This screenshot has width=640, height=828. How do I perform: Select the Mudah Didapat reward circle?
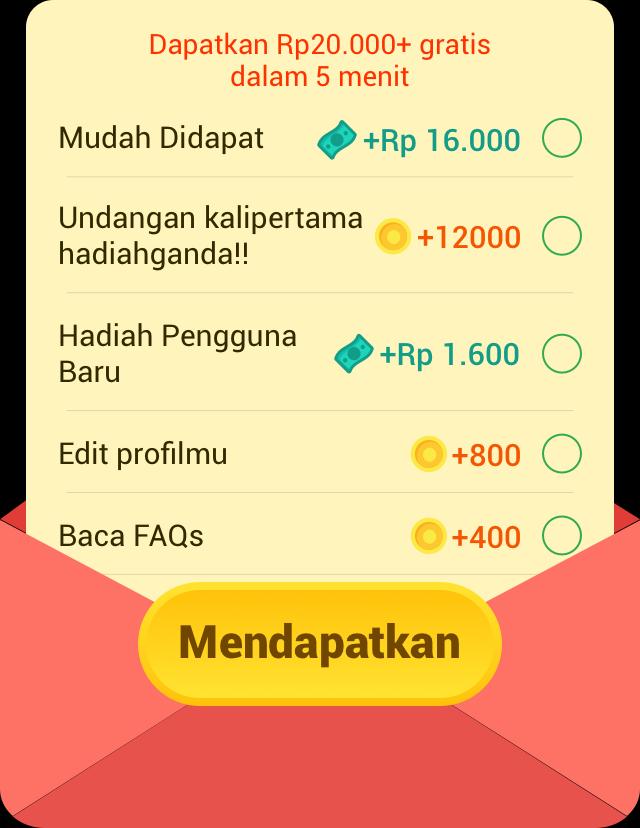(x=561, y=139)
